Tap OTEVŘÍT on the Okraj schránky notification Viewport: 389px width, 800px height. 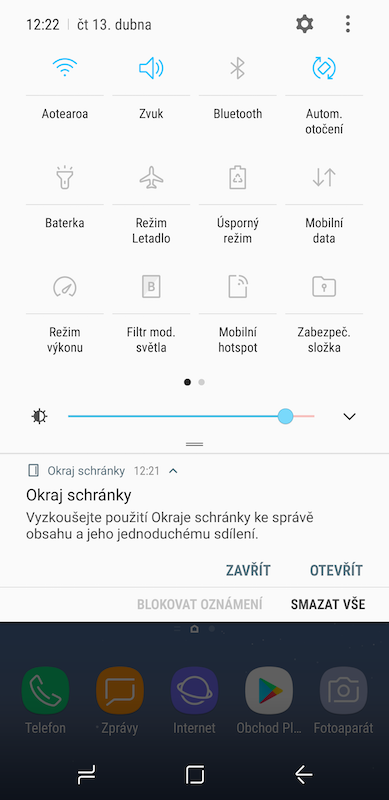[336, 570]
